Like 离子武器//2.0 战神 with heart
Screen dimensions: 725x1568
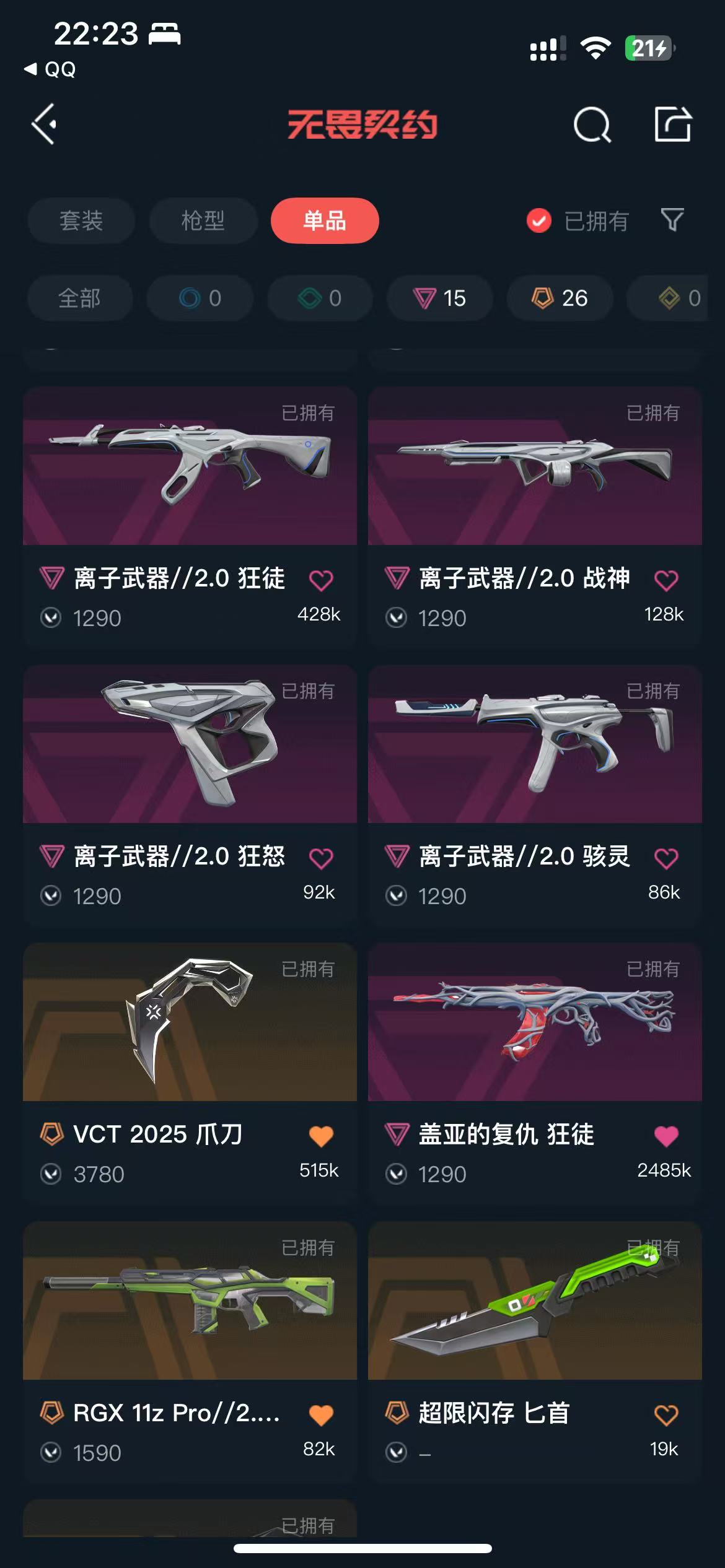pos(666,580)
